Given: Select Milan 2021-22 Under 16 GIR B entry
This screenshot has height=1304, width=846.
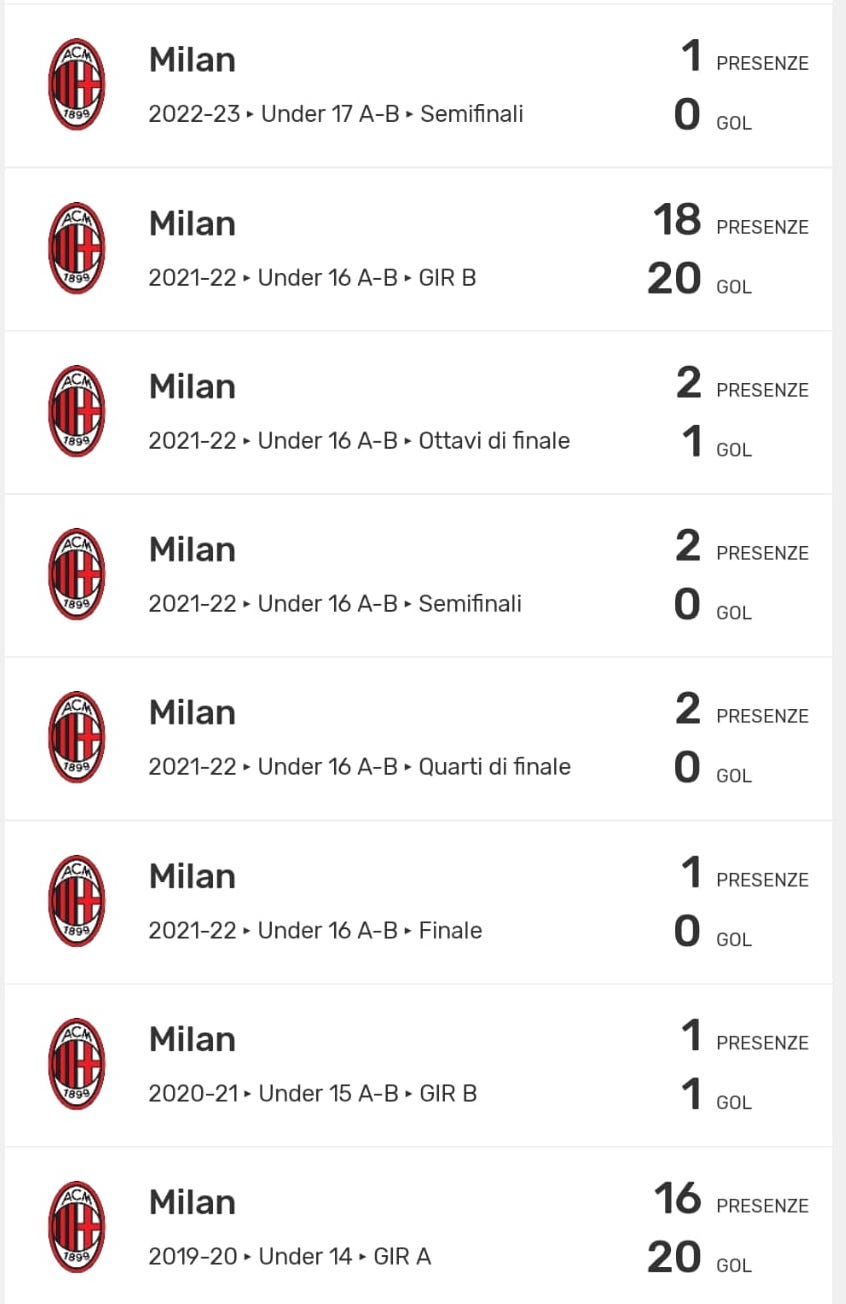Looking at the screenshot, I should (418, 249).
